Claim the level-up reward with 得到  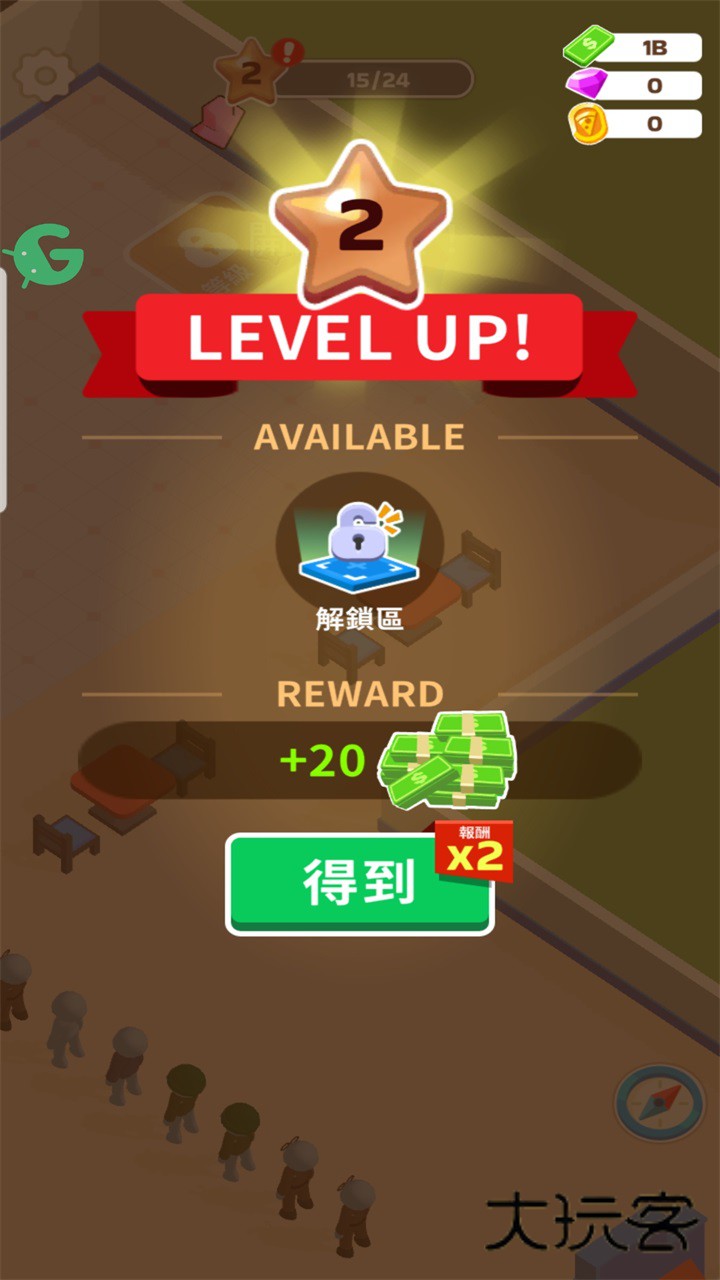click(358, 884)
